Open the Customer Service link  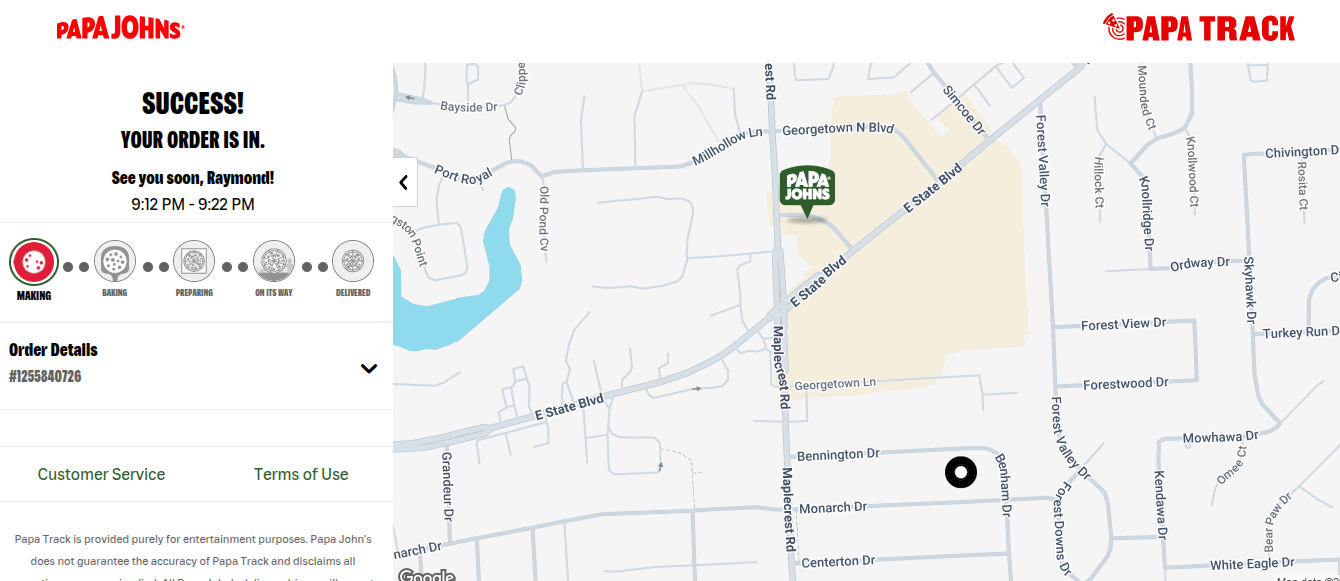(101, 474)
